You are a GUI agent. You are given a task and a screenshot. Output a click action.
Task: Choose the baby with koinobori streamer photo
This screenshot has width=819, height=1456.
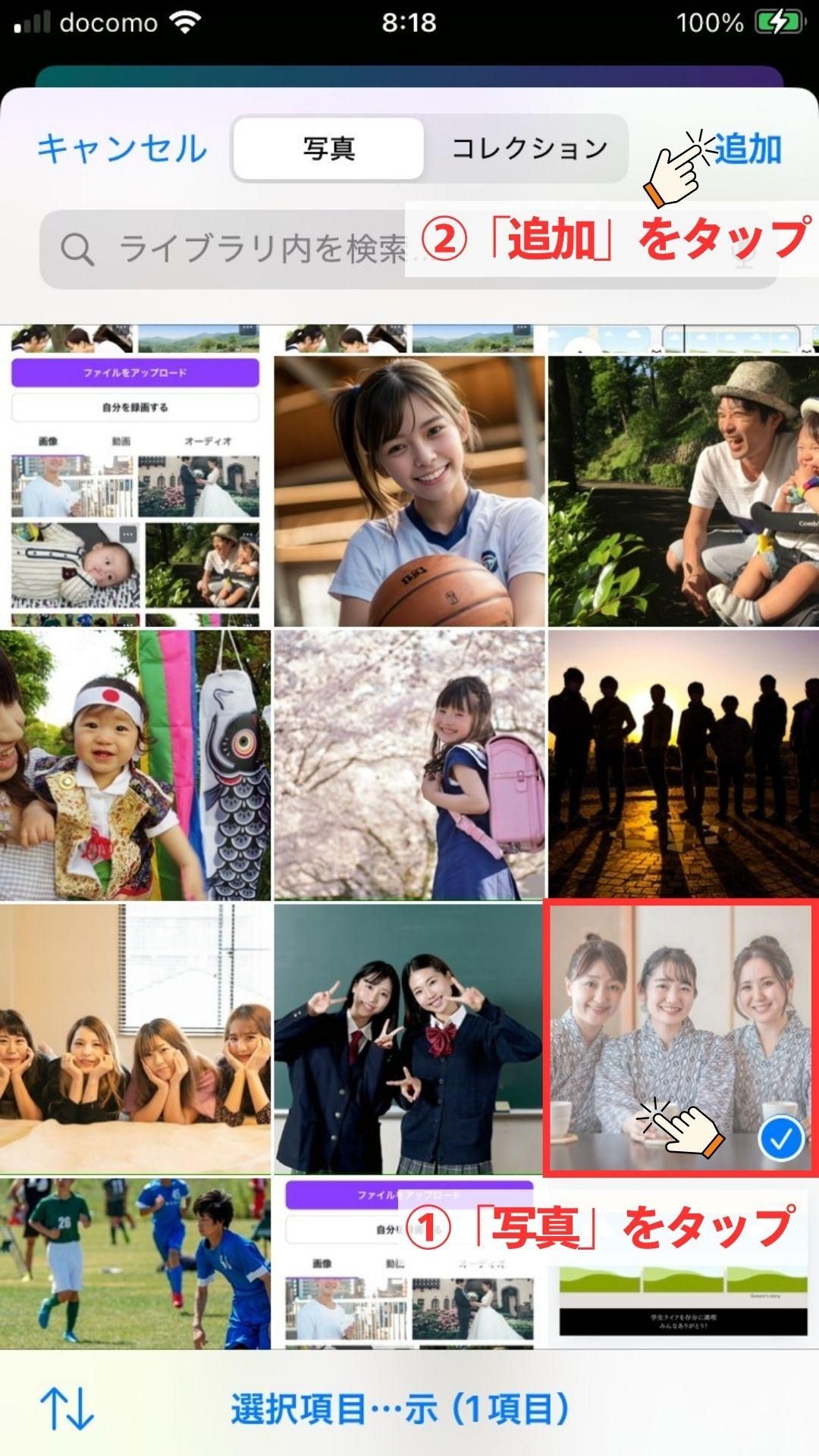click(135, 764)
